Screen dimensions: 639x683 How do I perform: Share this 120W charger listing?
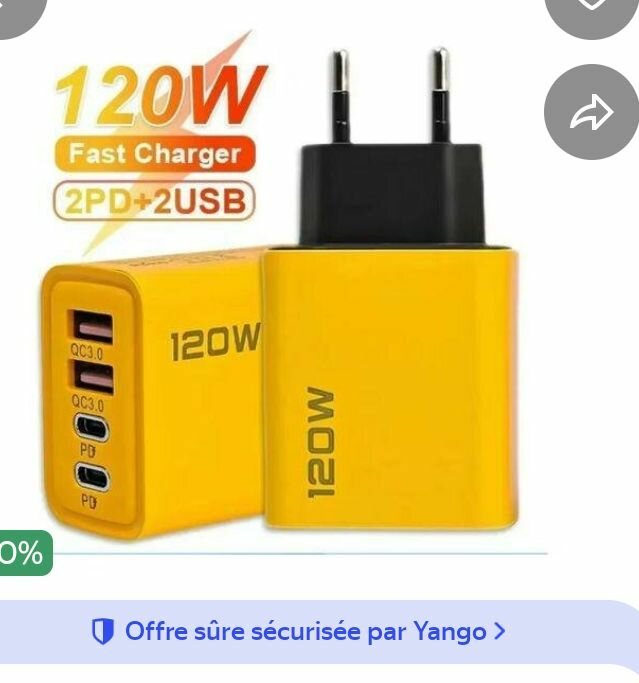pos(591,112)
